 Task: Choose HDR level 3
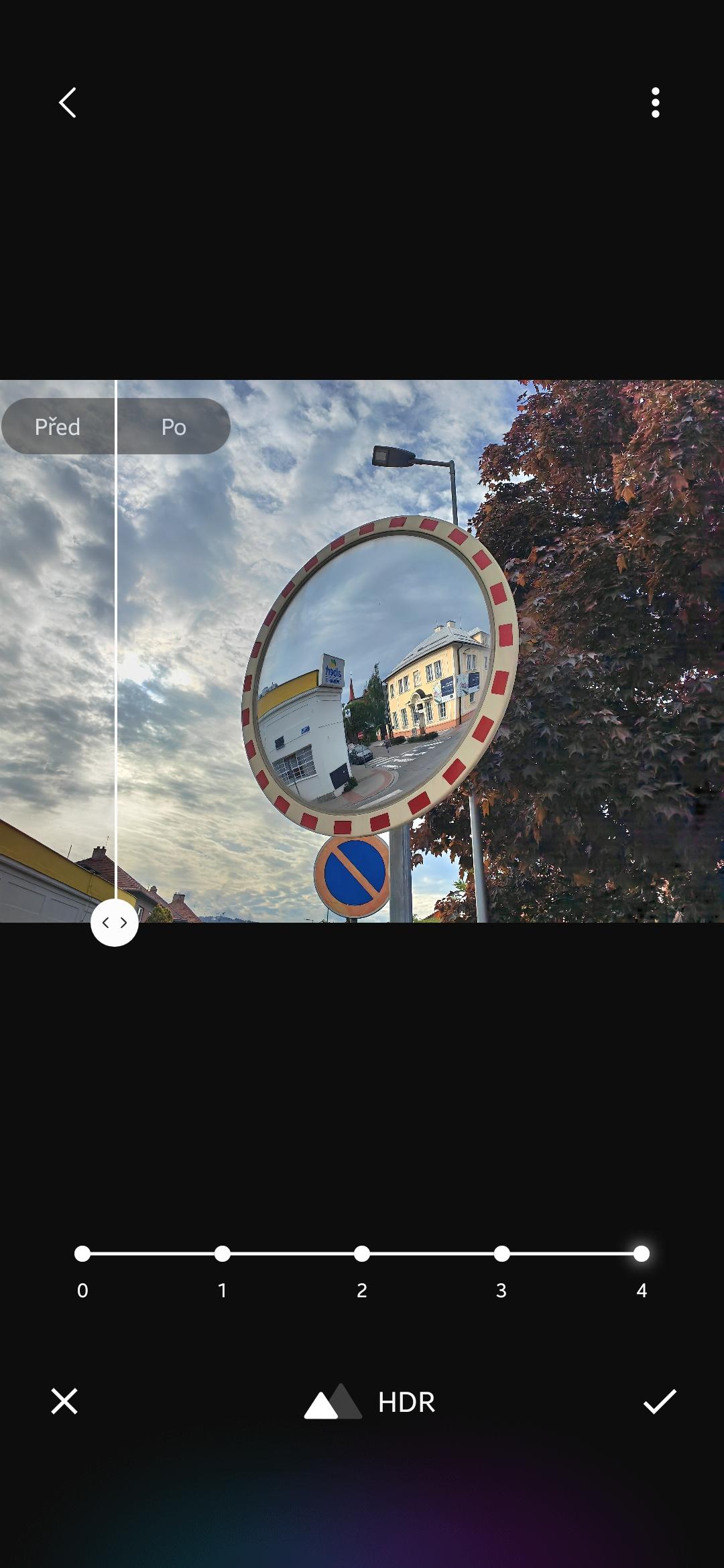pyautogui.click(x=501, y=1254)
